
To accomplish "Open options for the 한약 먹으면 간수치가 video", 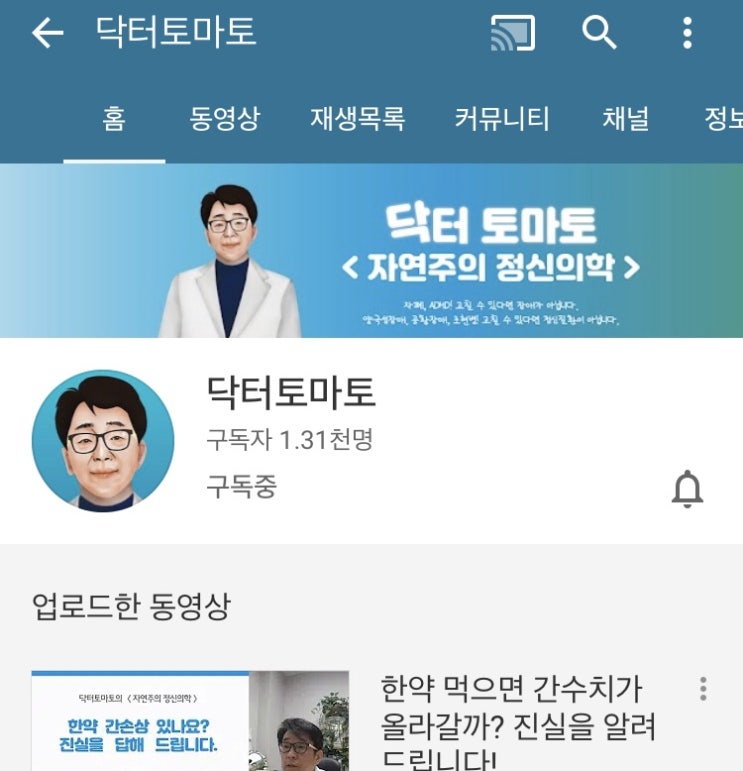I will 703,689.
